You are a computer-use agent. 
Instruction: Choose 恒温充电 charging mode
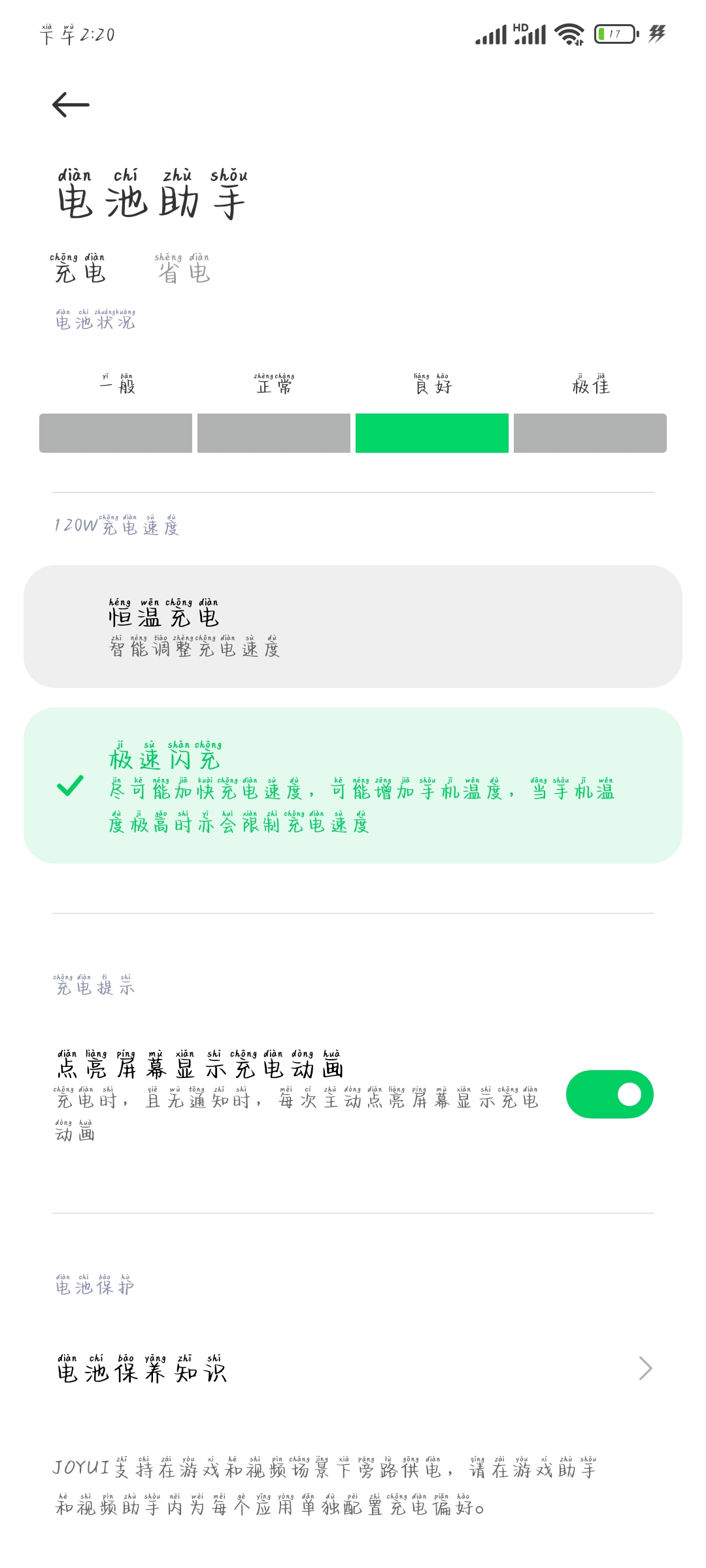click(x=353, y=626)
